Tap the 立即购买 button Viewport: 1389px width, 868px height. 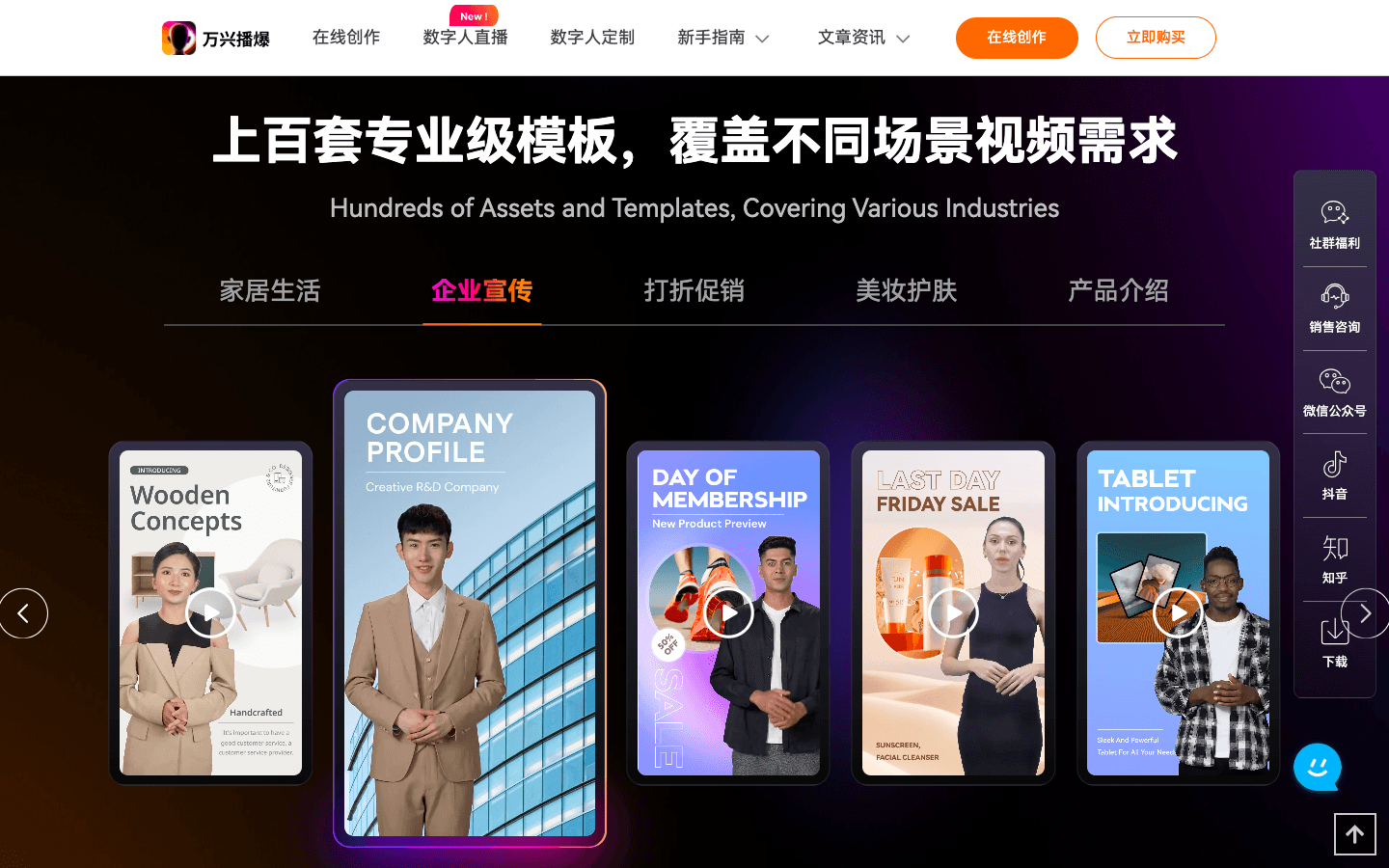pos(1155,38)
